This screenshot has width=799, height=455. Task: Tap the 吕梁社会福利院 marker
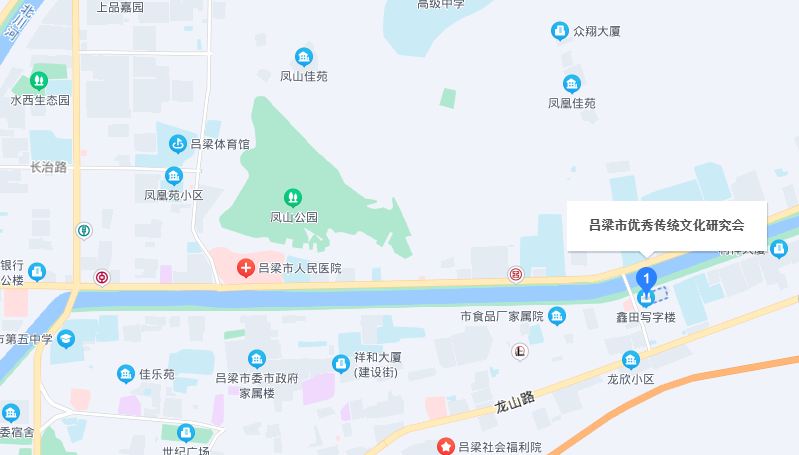click(x=447, y=446)
